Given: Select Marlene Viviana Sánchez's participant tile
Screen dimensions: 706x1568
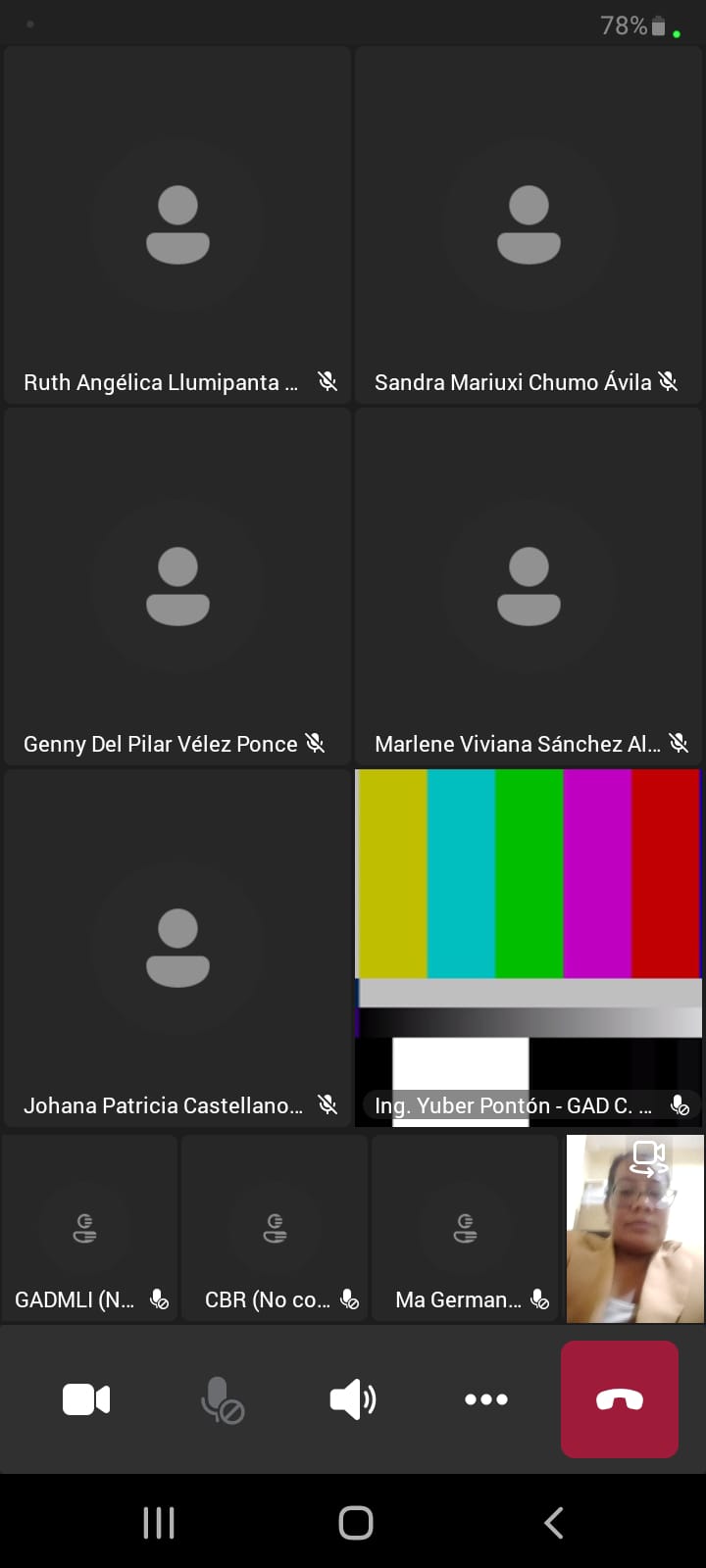Looking at the screenshot, I should 529,586.
